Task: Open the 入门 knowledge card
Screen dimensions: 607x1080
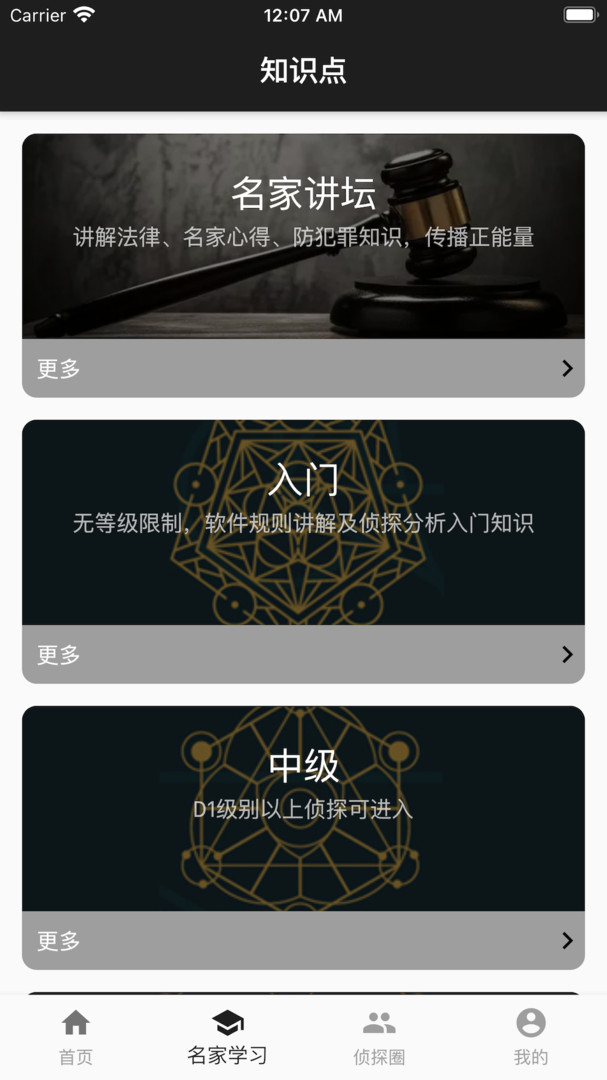Action: pyautogui.click(x=303, y=522)
